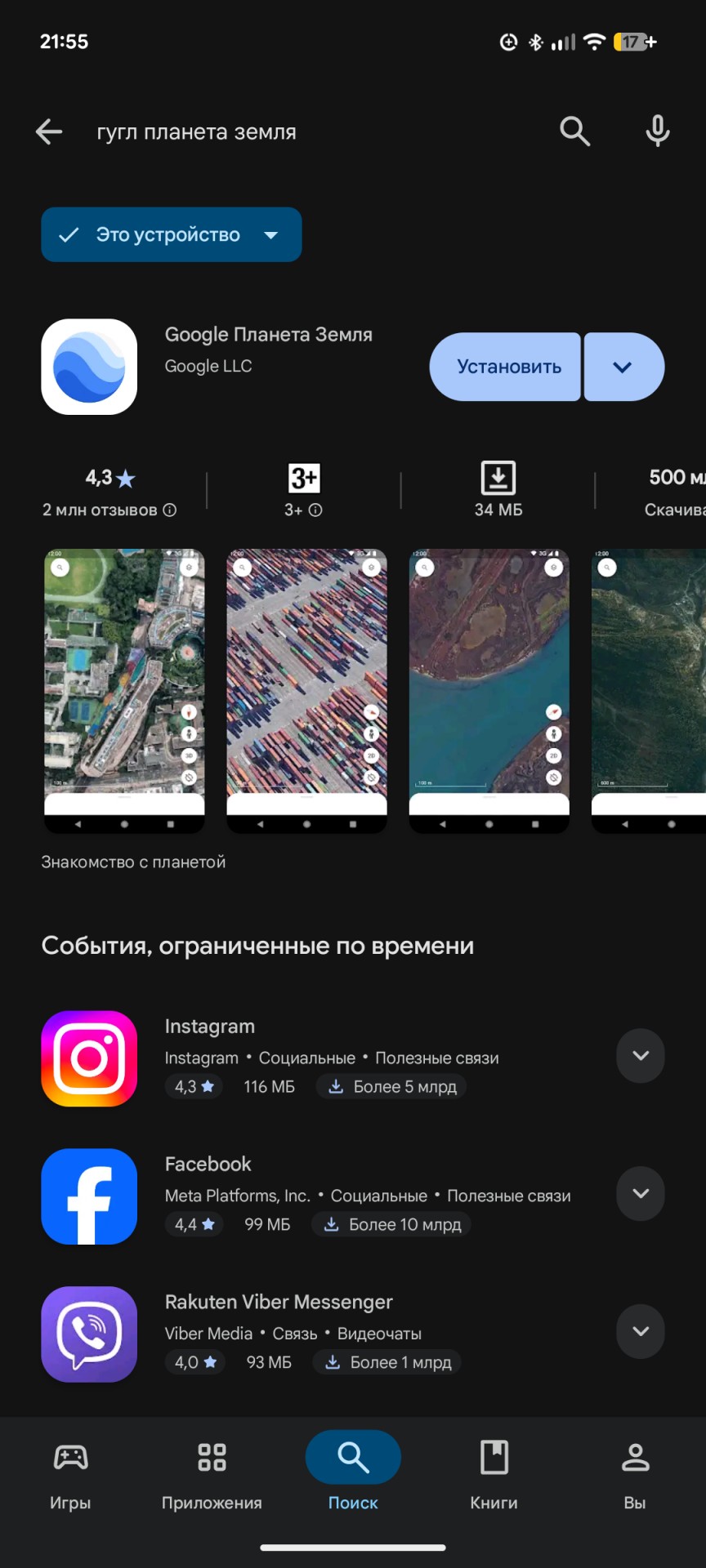Expand the chevron next to Facebook
706x1568 pixels.
tap(641, 1194)
